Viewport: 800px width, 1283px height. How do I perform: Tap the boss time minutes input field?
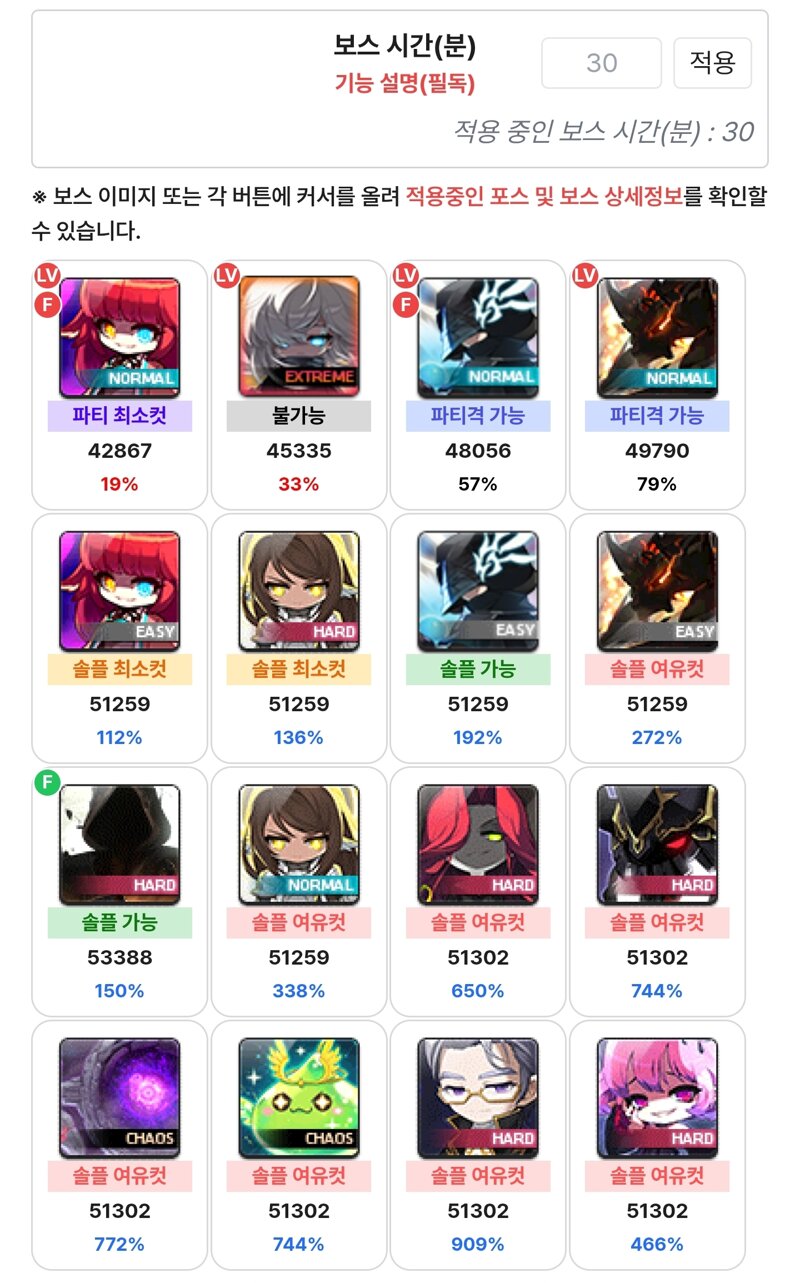601,63
